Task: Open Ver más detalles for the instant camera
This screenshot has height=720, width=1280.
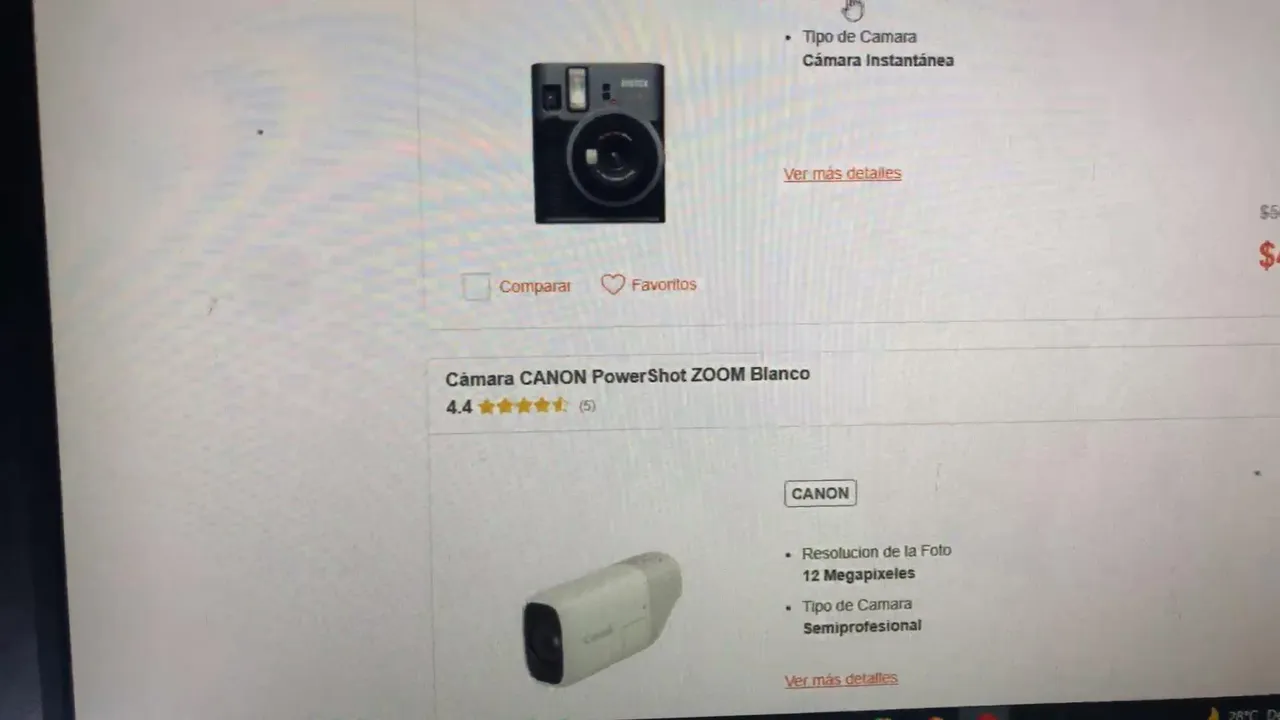Action: (842, 174)
